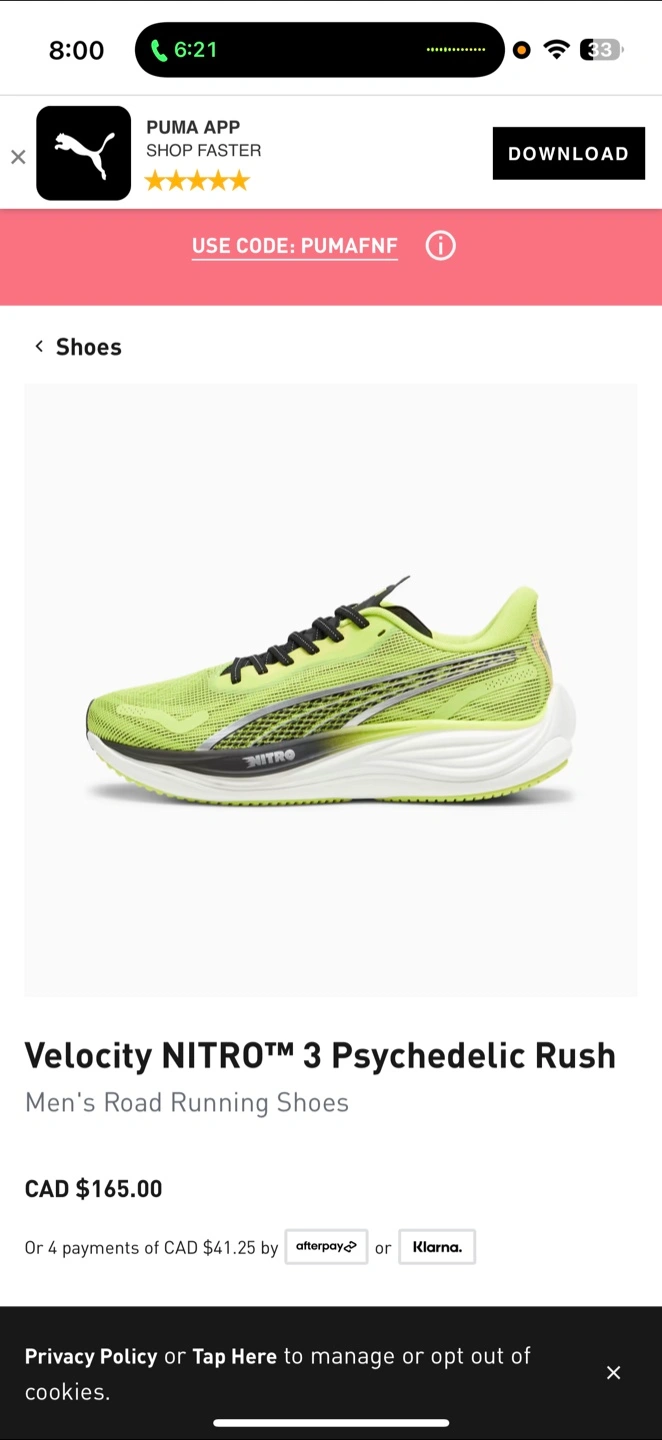The image size is (662, 1440).
Task: Tap Here to manage cookie settings
Action: coord(234,1356)
